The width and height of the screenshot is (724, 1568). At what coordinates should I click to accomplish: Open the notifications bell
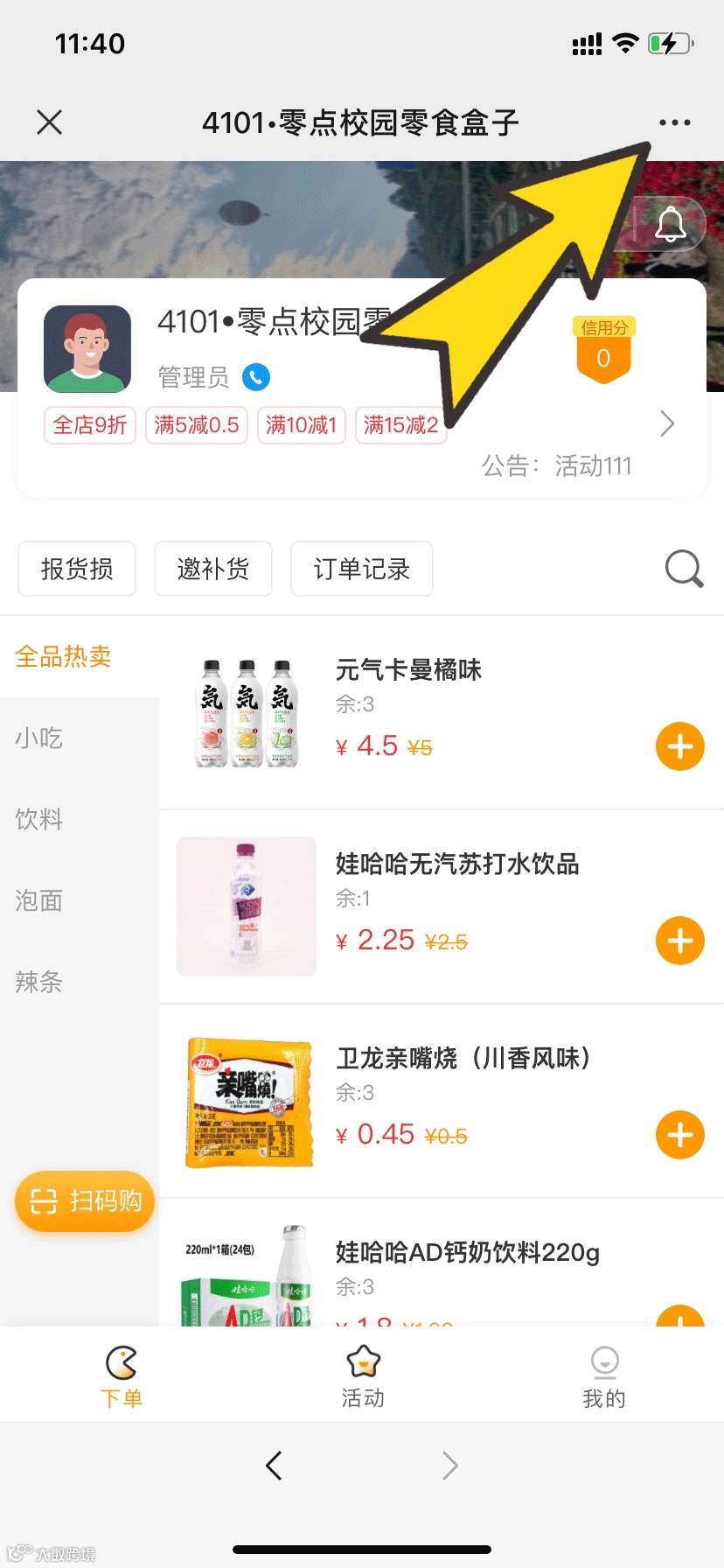point(670,225)
